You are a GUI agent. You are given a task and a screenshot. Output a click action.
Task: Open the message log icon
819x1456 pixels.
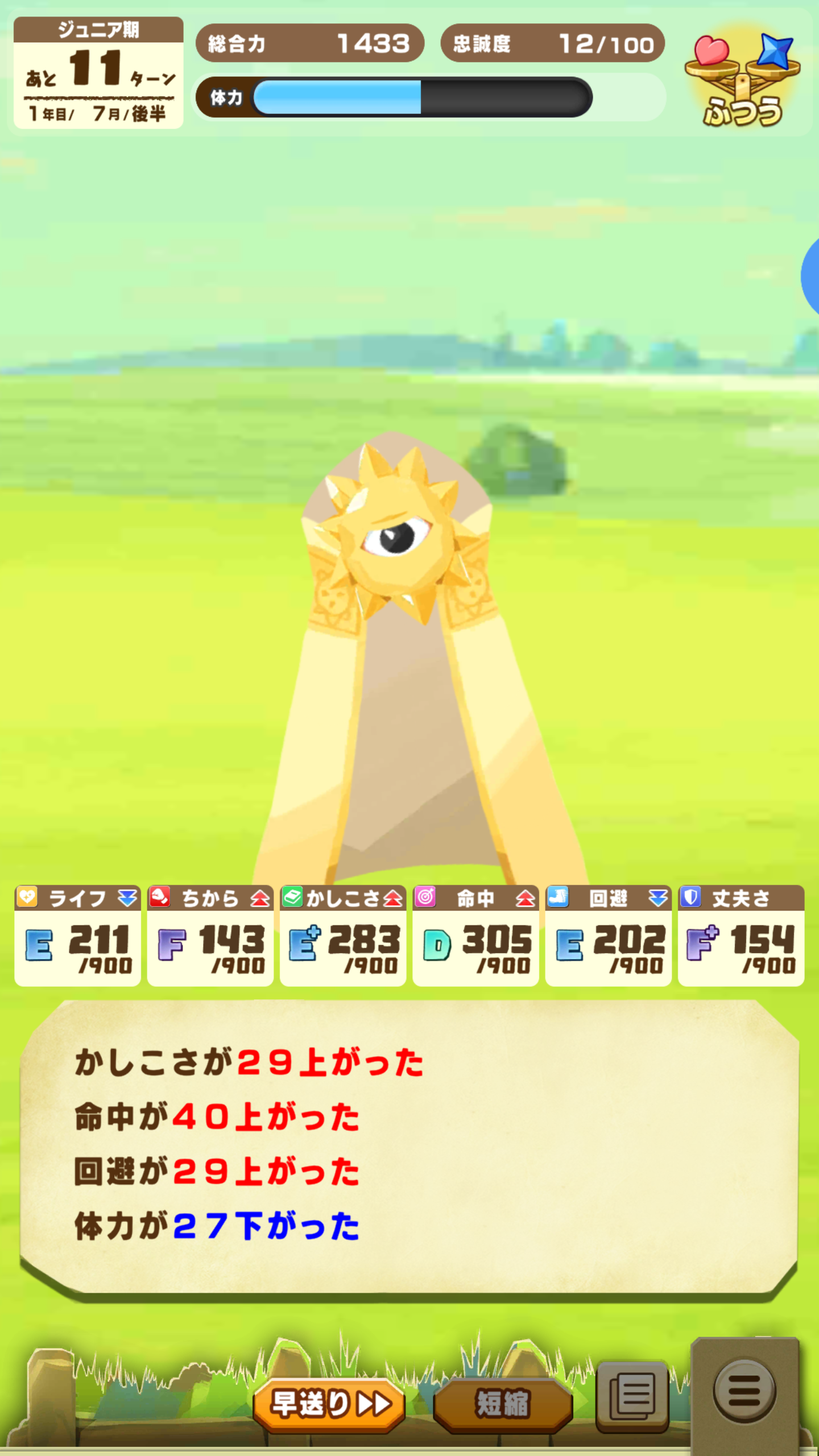[632, 1397]
